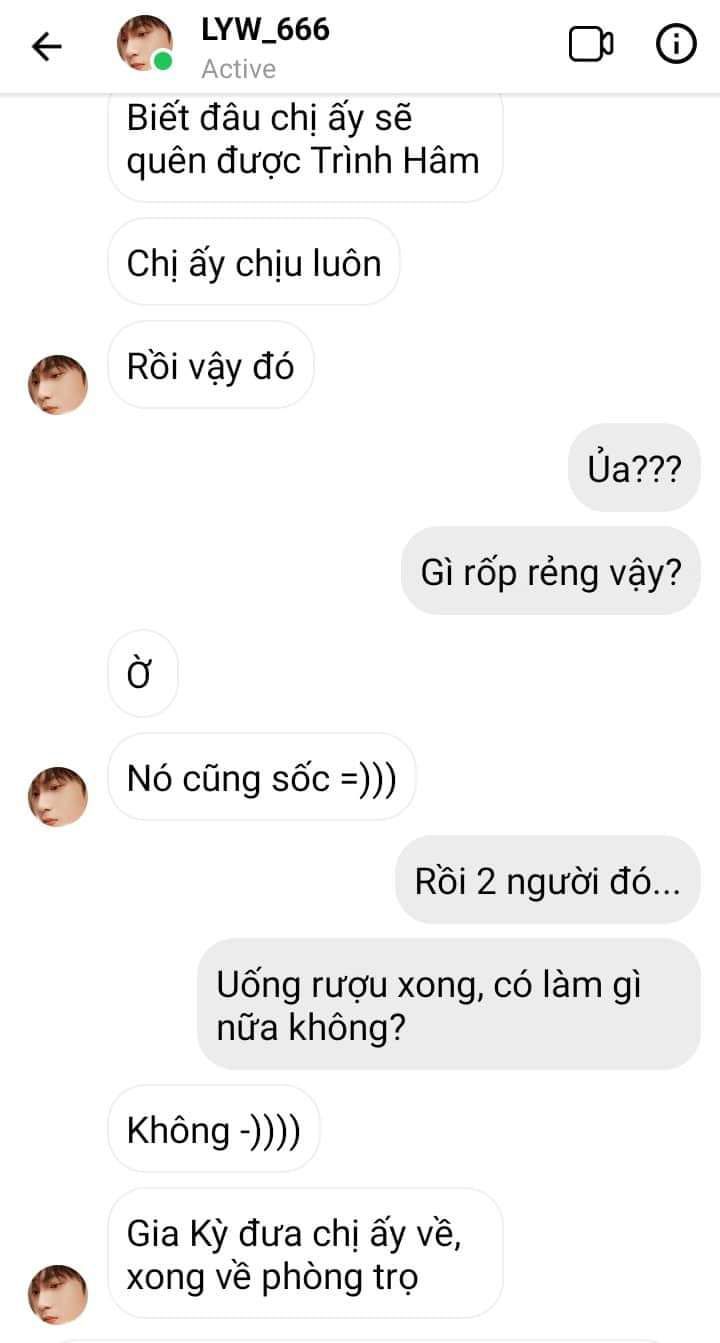Open conversation info details

(x=675, y=45)
